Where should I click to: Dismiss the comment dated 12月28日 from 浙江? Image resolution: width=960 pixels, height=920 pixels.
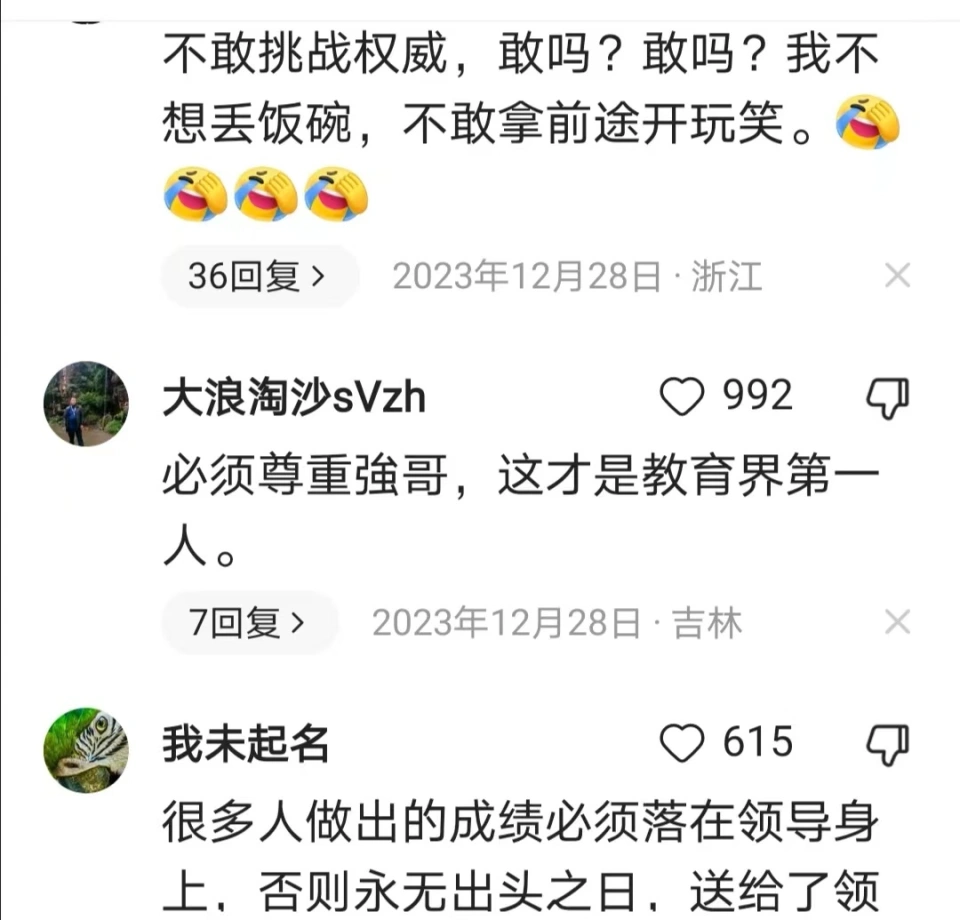pos(897,276)
